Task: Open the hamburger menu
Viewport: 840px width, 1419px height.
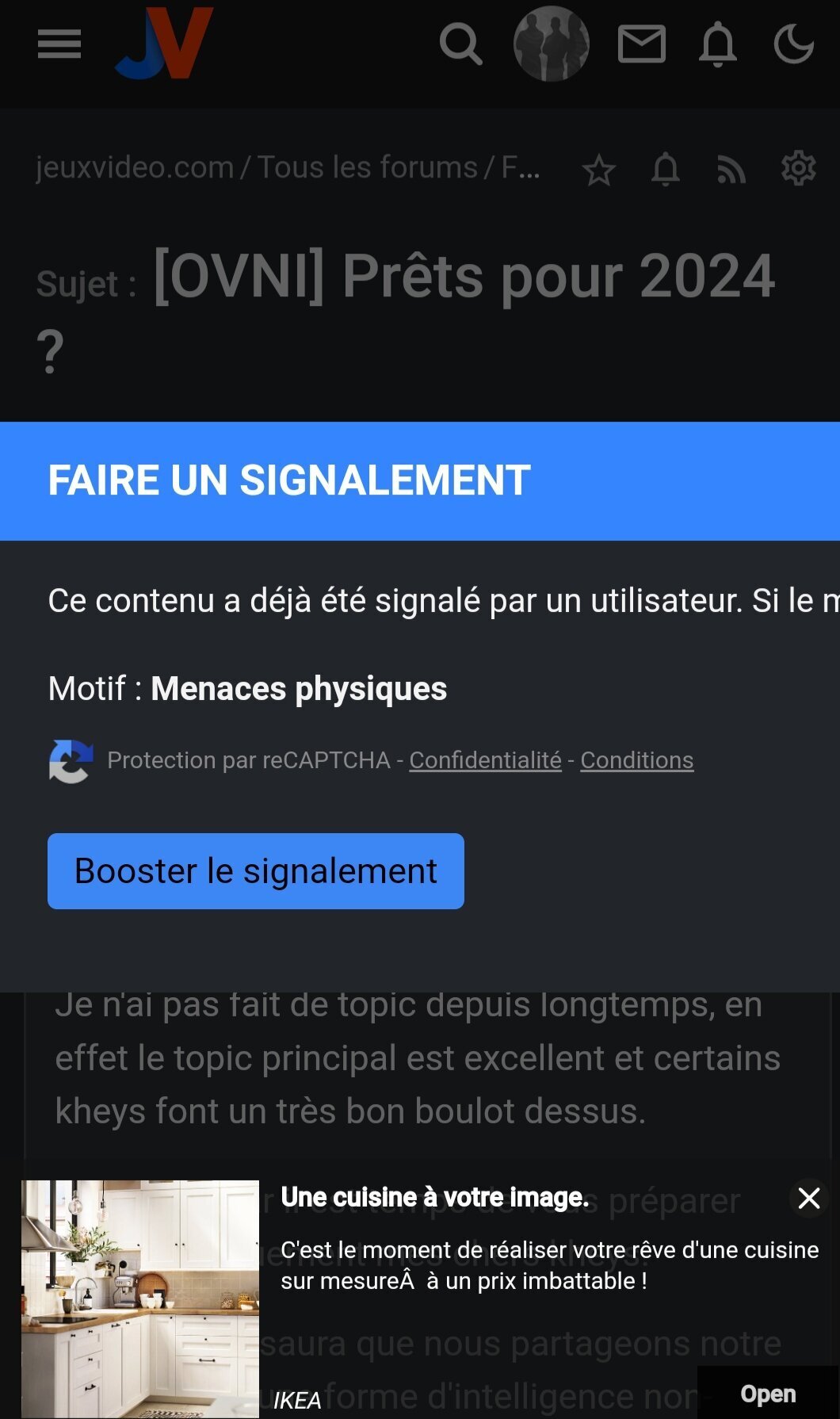Action: [59, 44]
